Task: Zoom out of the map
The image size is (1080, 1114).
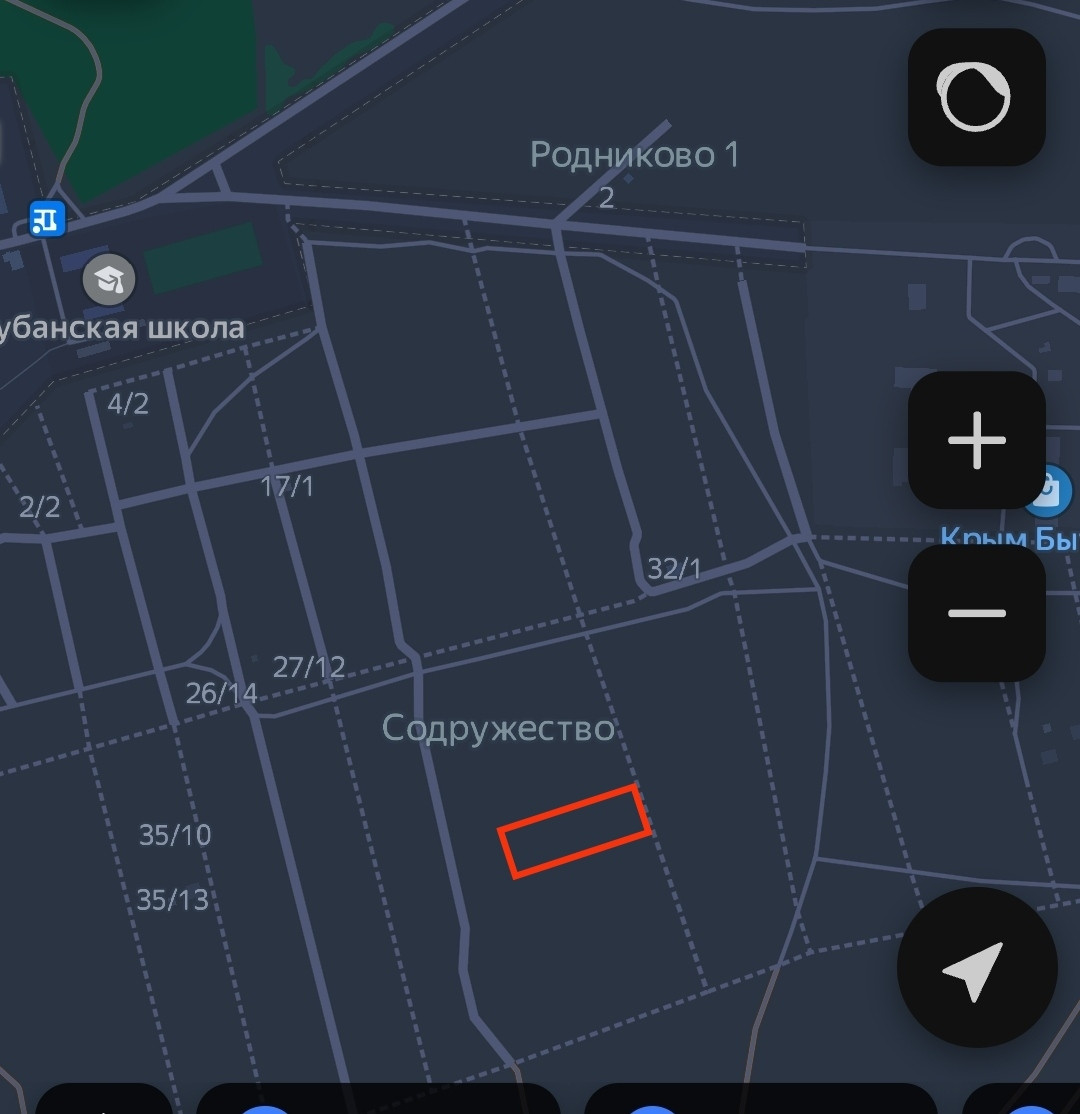Action: 976,613
